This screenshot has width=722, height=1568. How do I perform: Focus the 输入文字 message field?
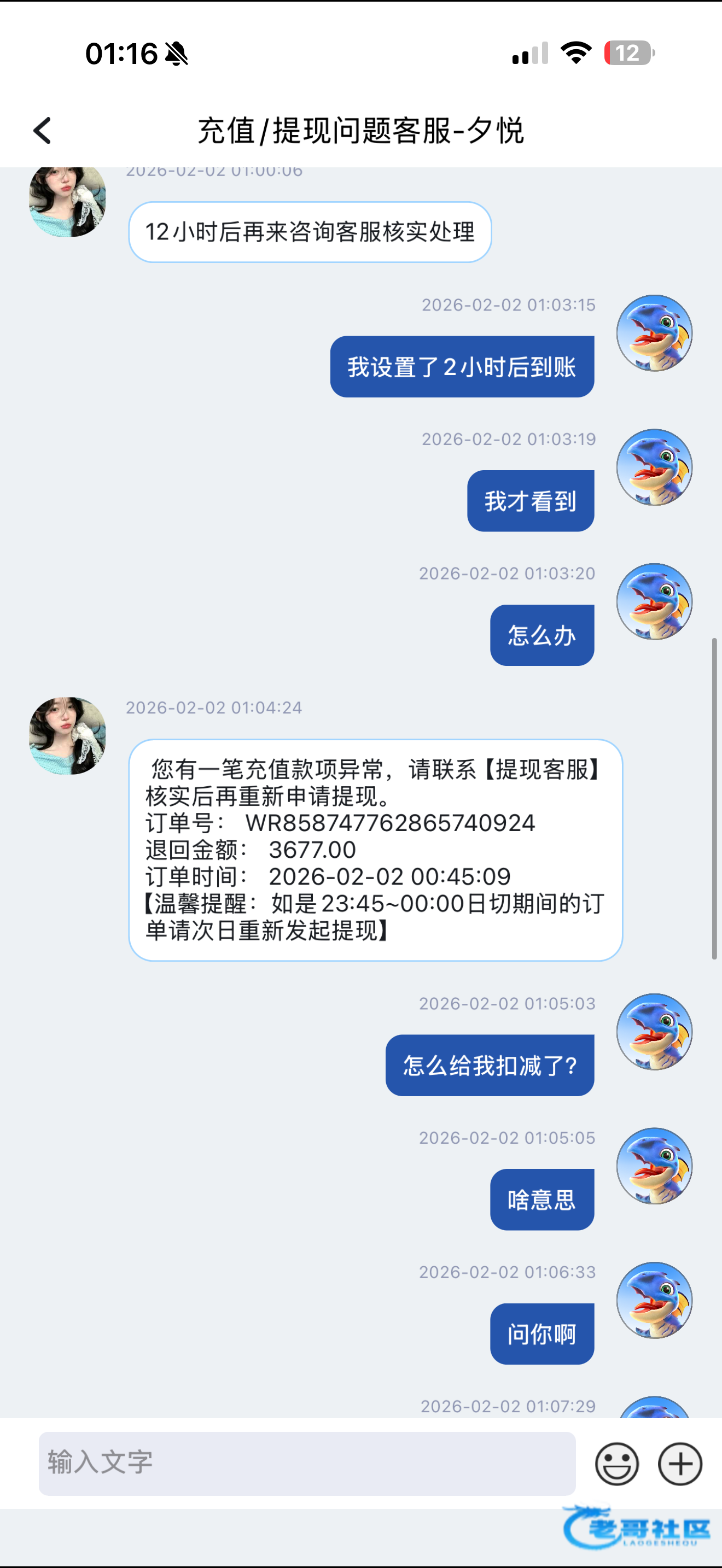(x=307, y=1464)
